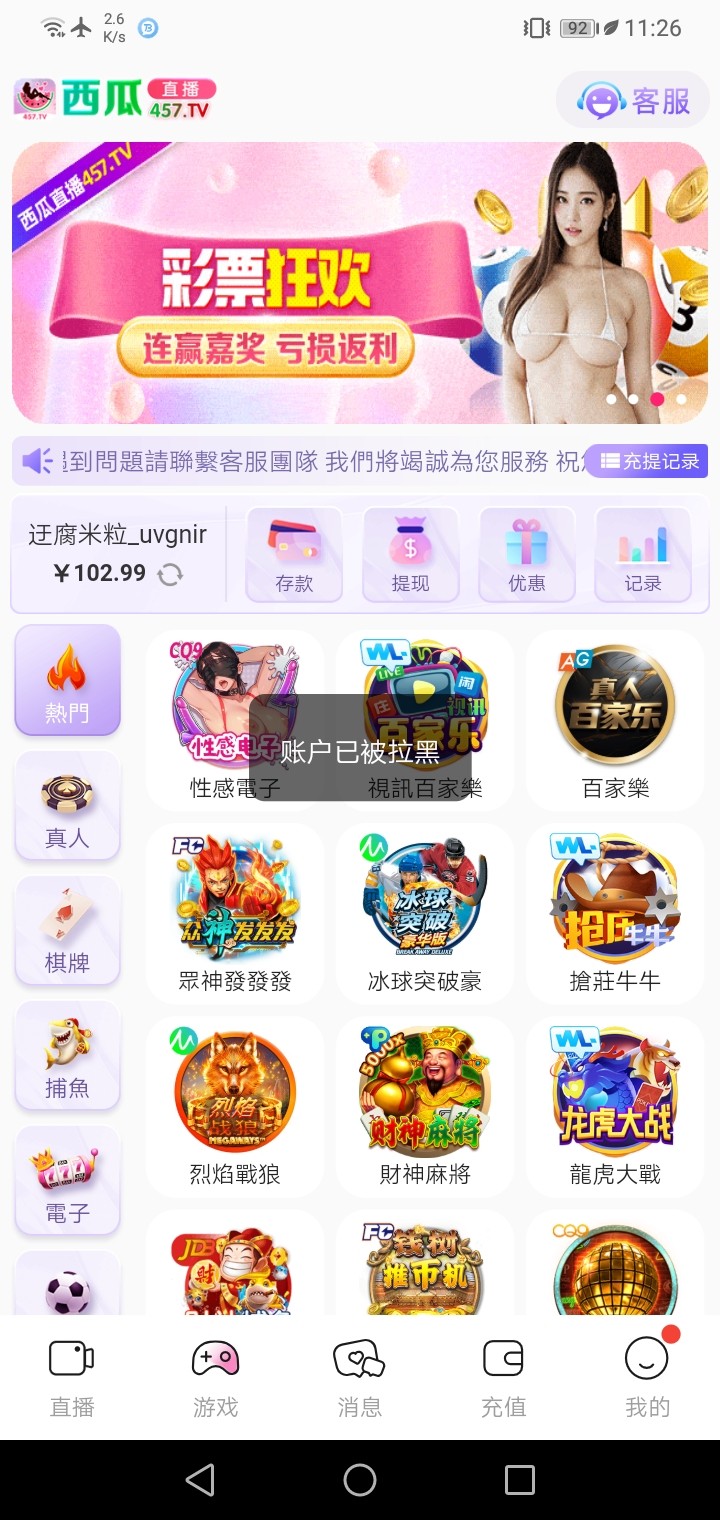Switch to the 充值 tab
The height and width of the screenshot is (1520, 720).
(503, 1378)
